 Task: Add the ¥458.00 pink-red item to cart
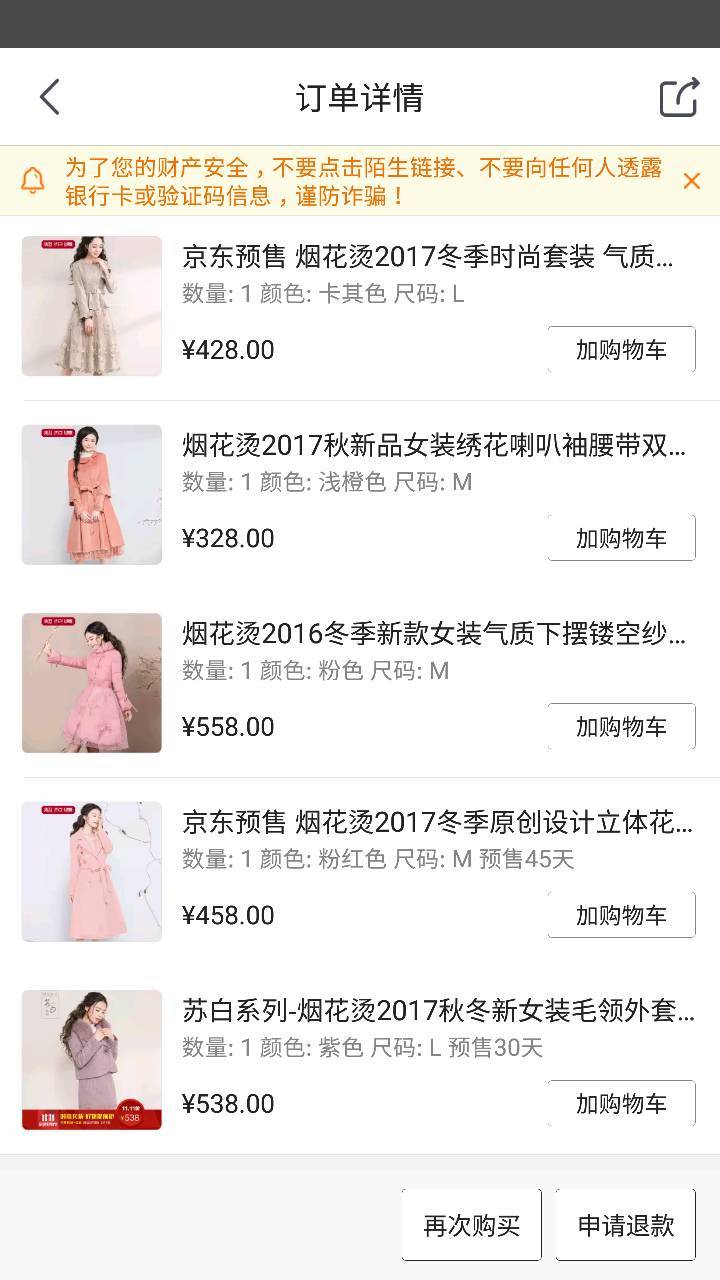pyautogui.click(x=621, y=915)
